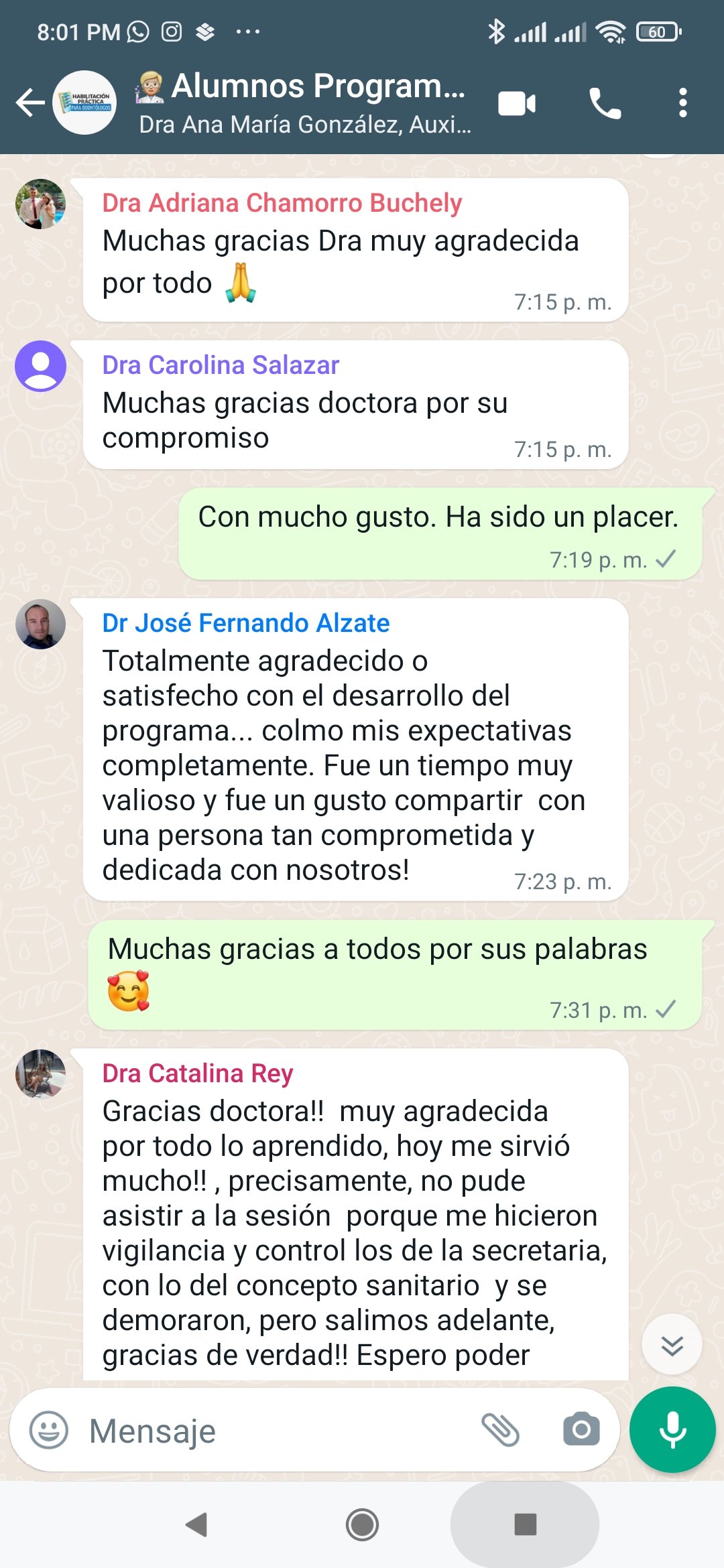The width and height of the screenshot is (724, 1568).
Task: Tap the system back button
Action: click(196, 1525)
